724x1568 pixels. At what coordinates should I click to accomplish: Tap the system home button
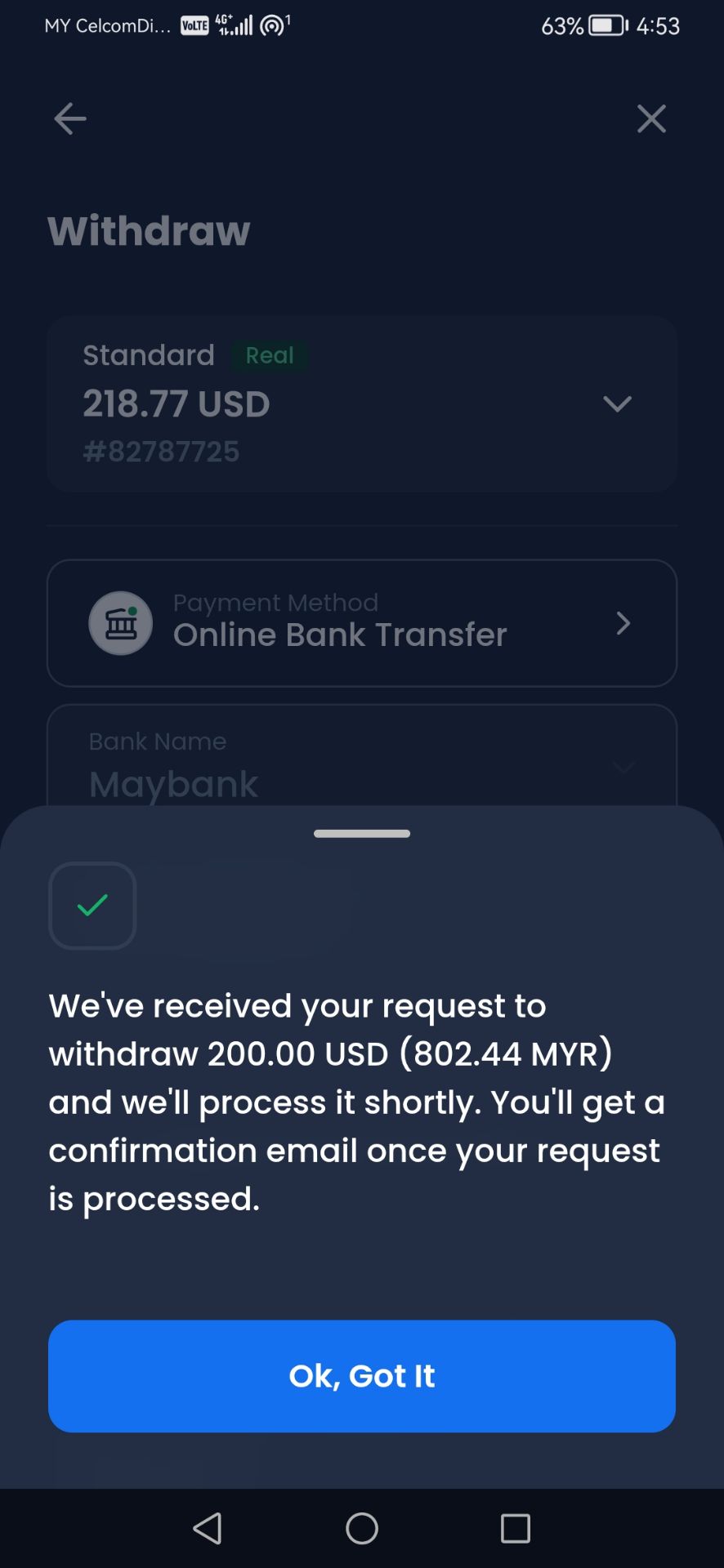(361, 1528)
